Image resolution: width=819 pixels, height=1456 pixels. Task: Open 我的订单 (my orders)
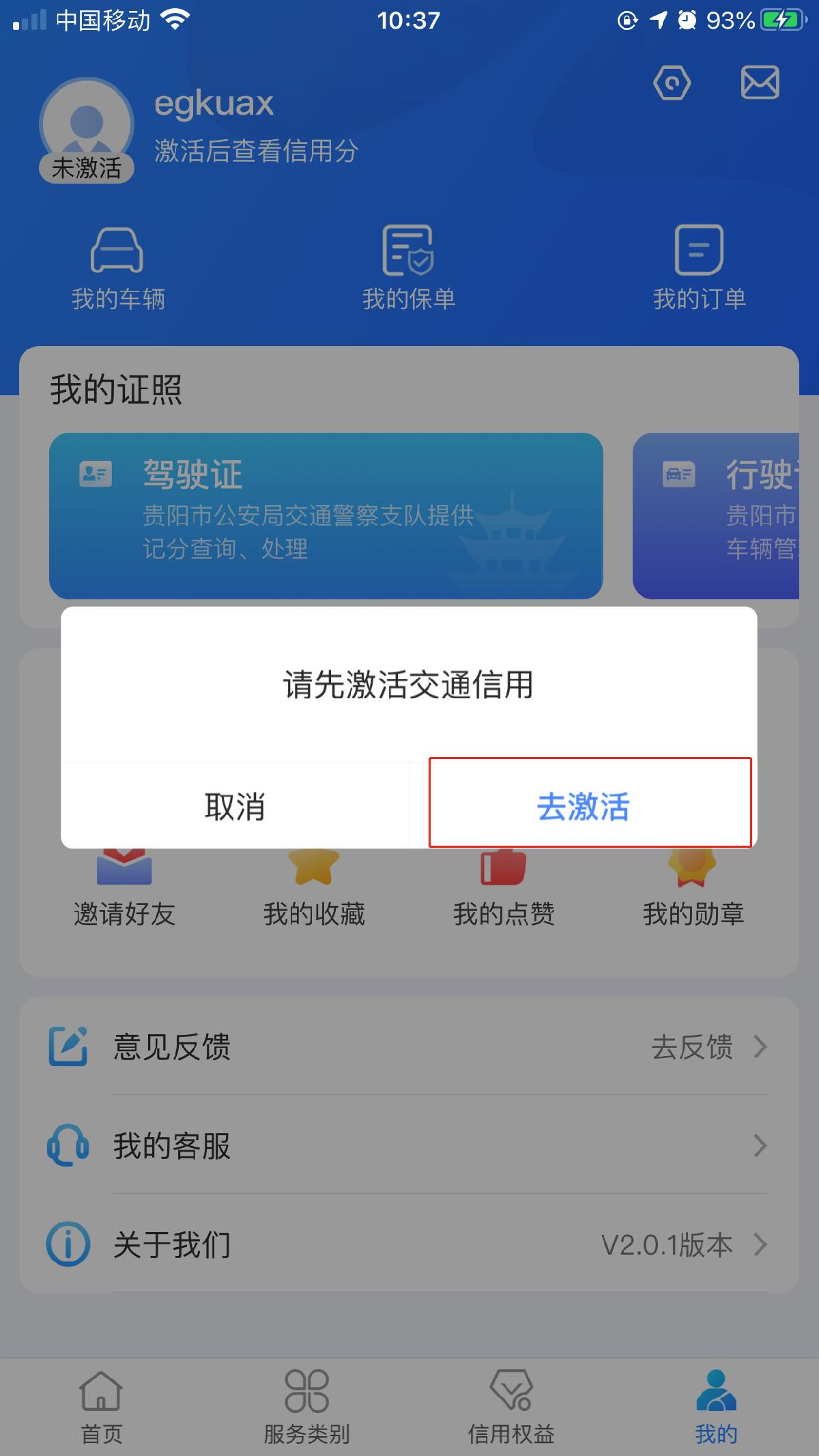click(699, 268)
